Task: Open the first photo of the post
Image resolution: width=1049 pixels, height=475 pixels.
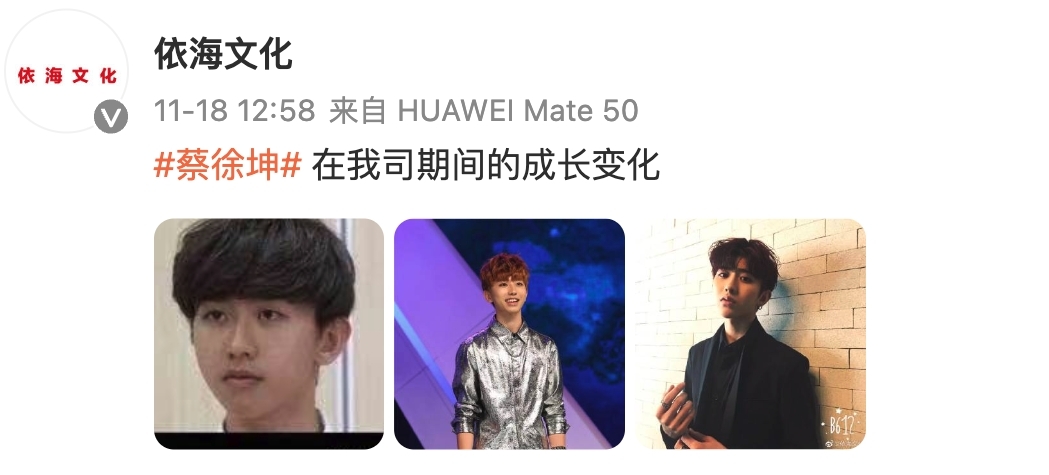Action: 269,333
